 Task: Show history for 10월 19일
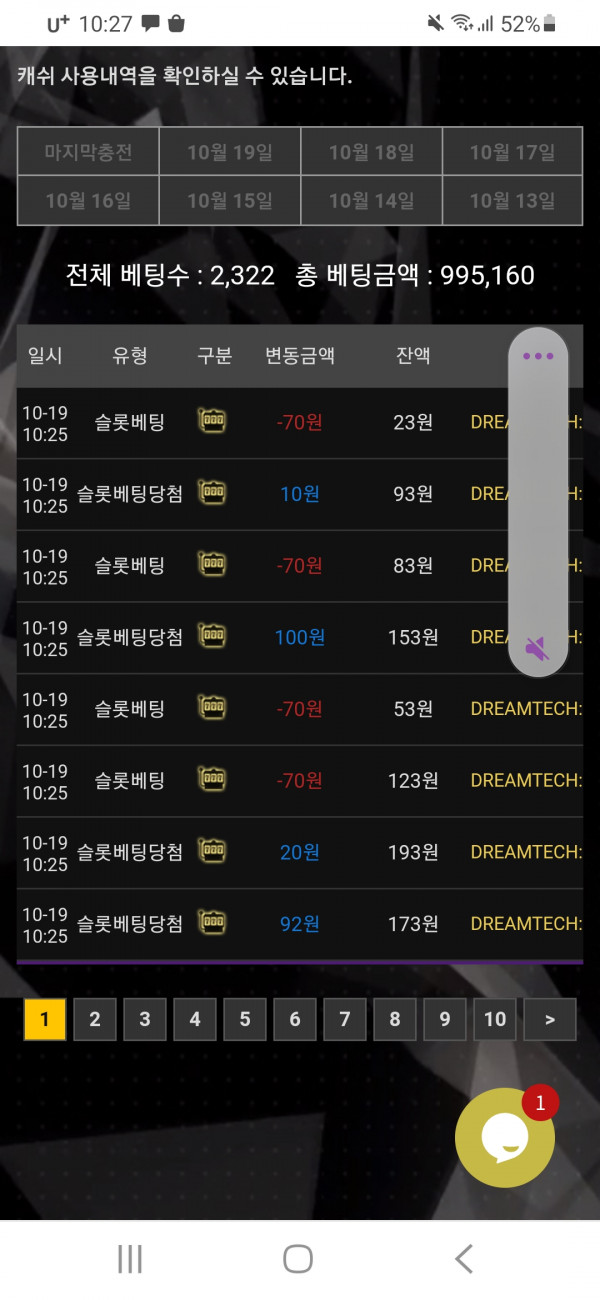pos(230,152)
